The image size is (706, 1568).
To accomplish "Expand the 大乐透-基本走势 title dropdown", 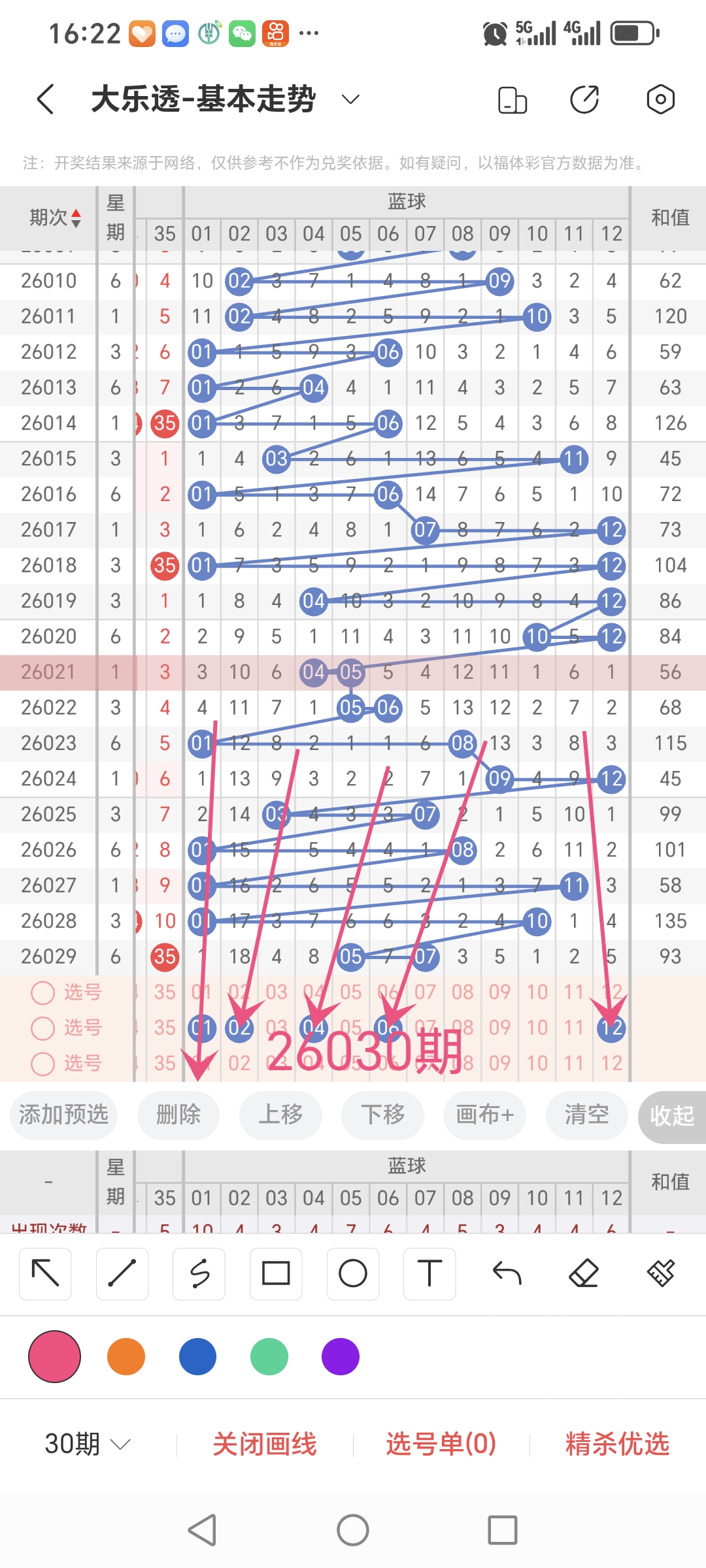I will pos(349,98).
